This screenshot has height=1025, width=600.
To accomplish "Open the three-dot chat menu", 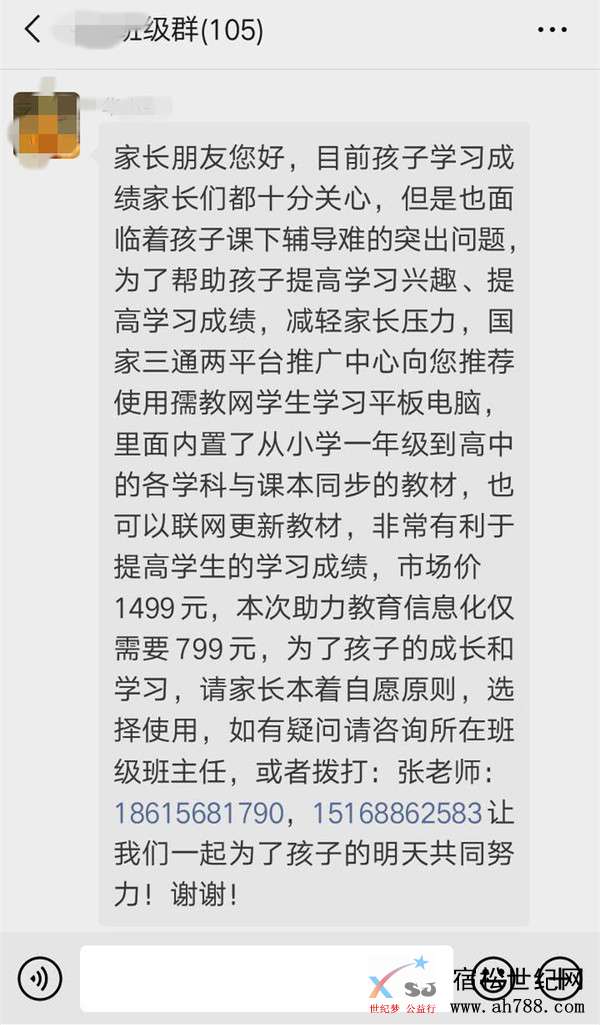I will coord(552,31).
